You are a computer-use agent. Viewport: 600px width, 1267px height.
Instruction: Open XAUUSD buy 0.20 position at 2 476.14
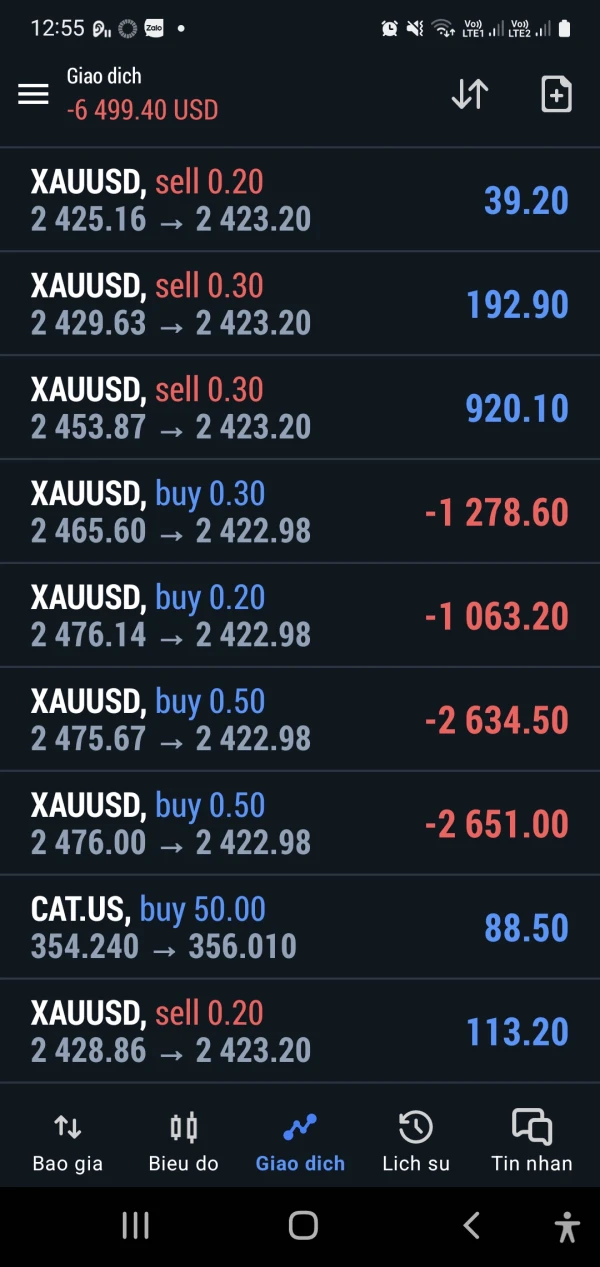[300, 616]
